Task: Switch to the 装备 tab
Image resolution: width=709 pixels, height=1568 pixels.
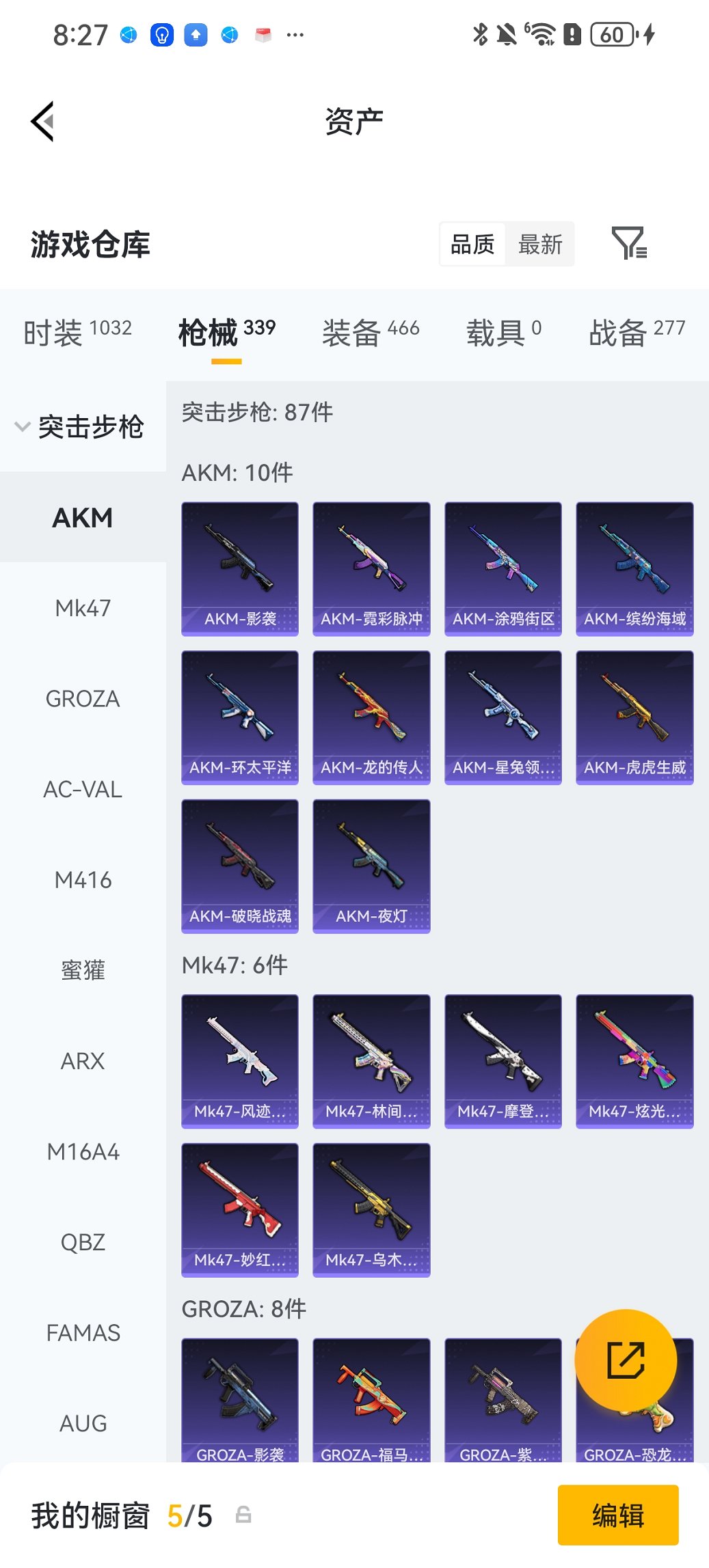Action: [x=371, y=333]
